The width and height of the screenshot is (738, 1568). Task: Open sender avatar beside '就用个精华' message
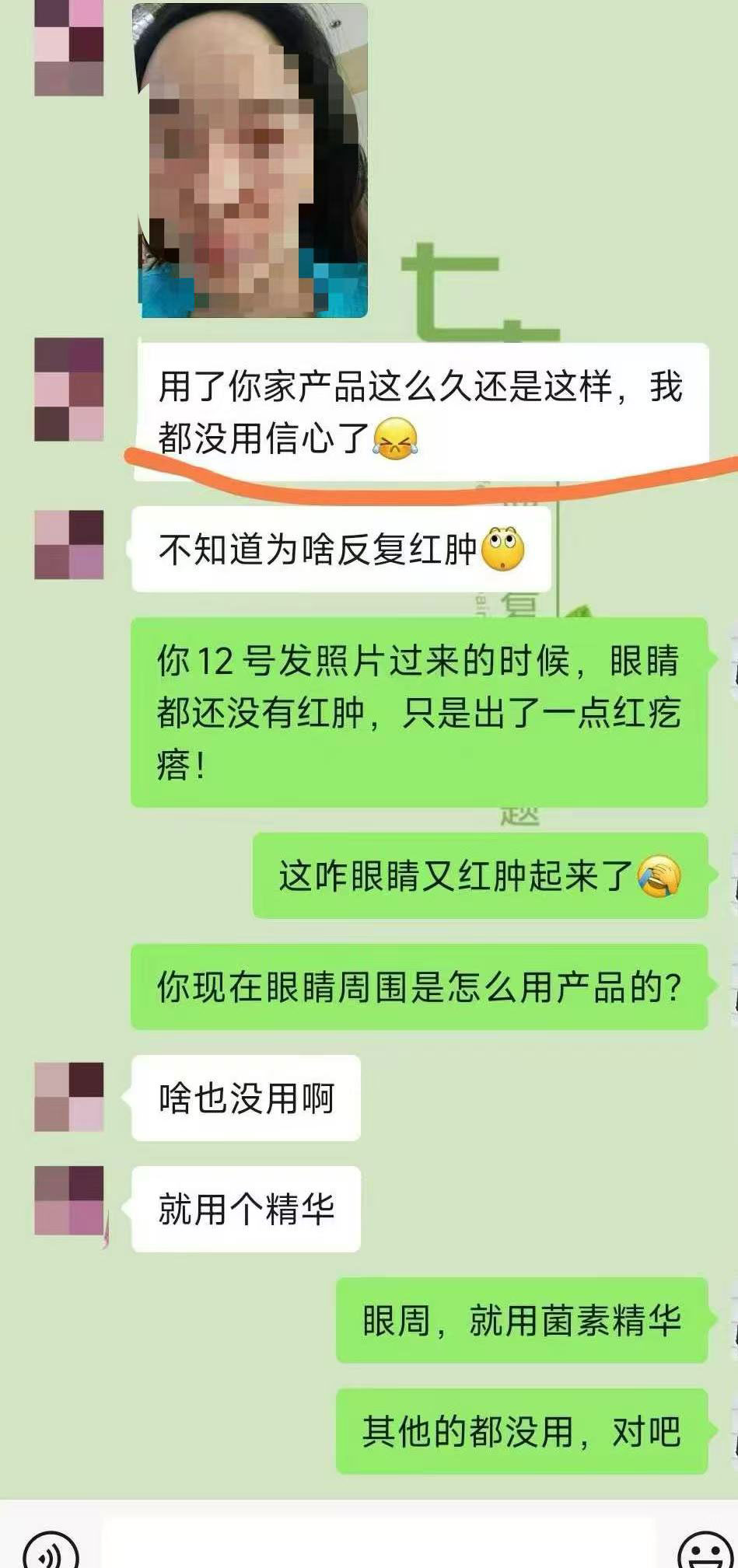pyautogui.click(x=69, y=1200)
